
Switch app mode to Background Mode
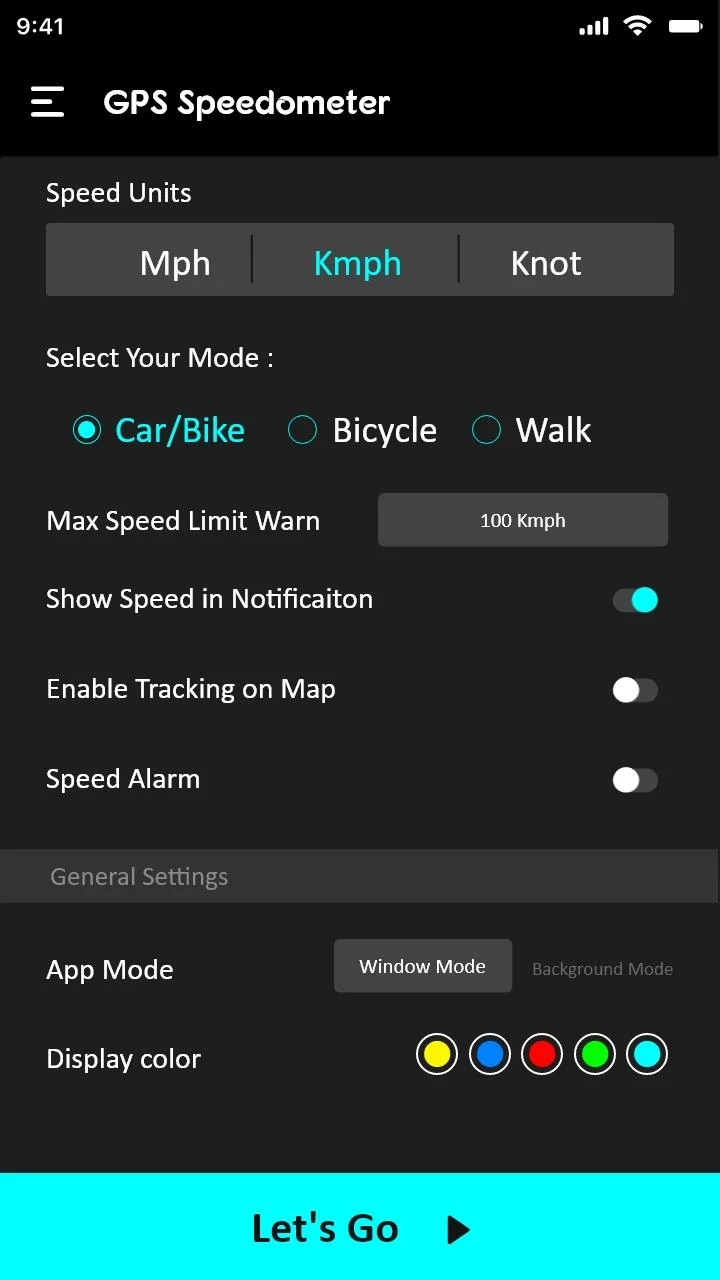tap(602, 969)
